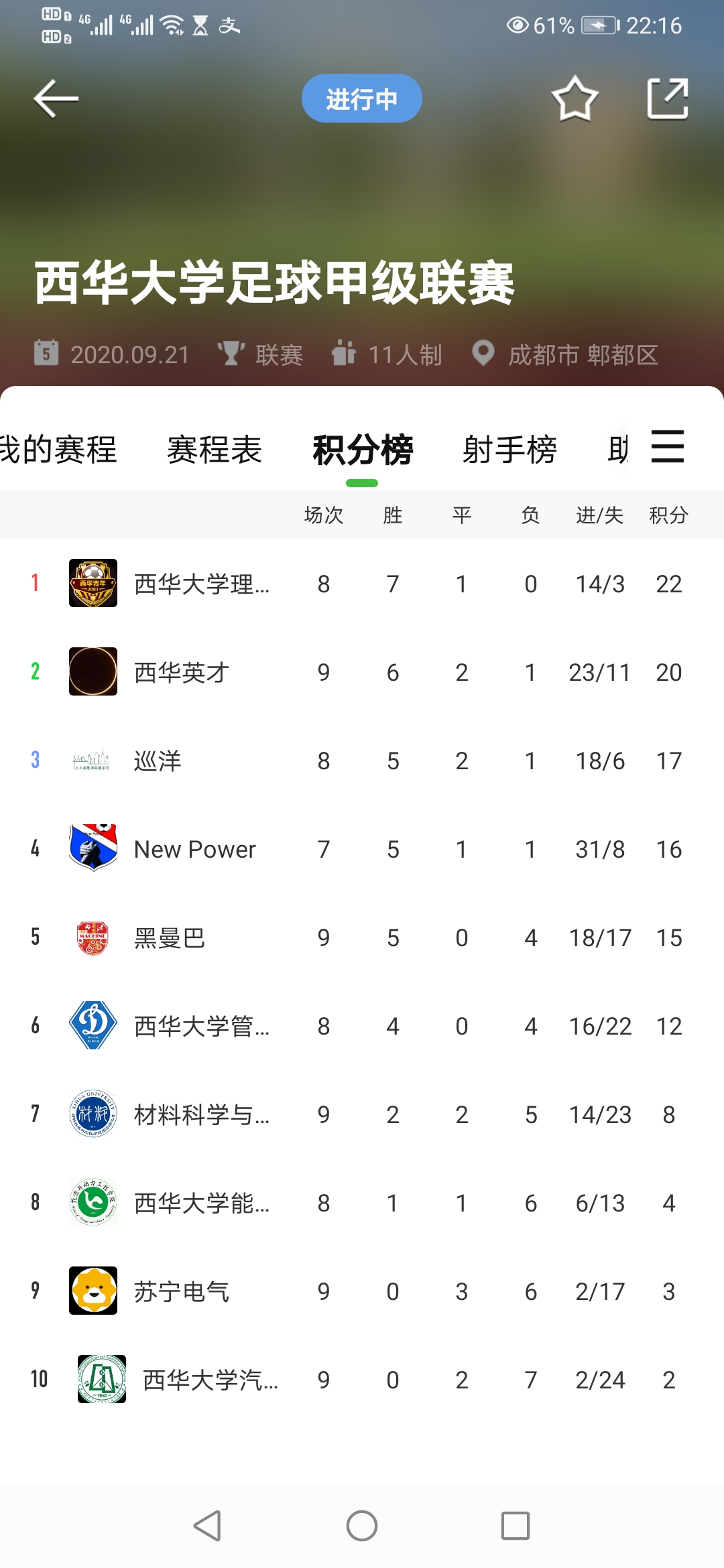The height and width of the screenshot is (1568, 724).
Task: View the 苏宁电气 team
Action: (362, 1291)
